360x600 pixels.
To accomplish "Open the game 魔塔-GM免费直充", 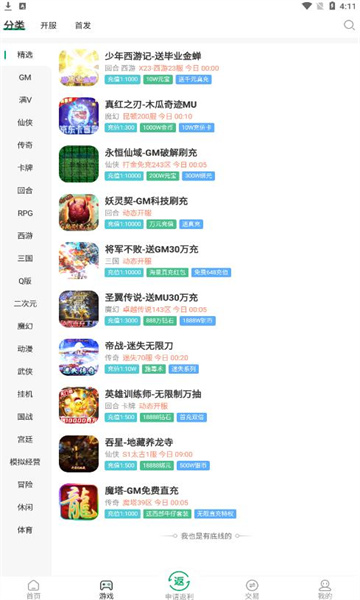I will (207, 502).
